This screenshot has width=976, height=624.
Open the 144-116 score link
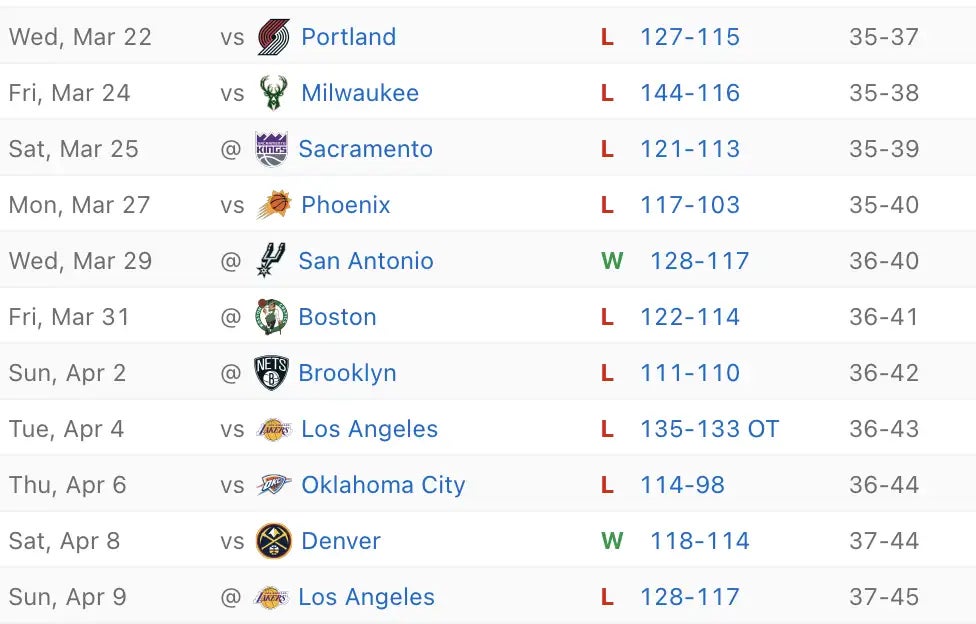(690, 93)
